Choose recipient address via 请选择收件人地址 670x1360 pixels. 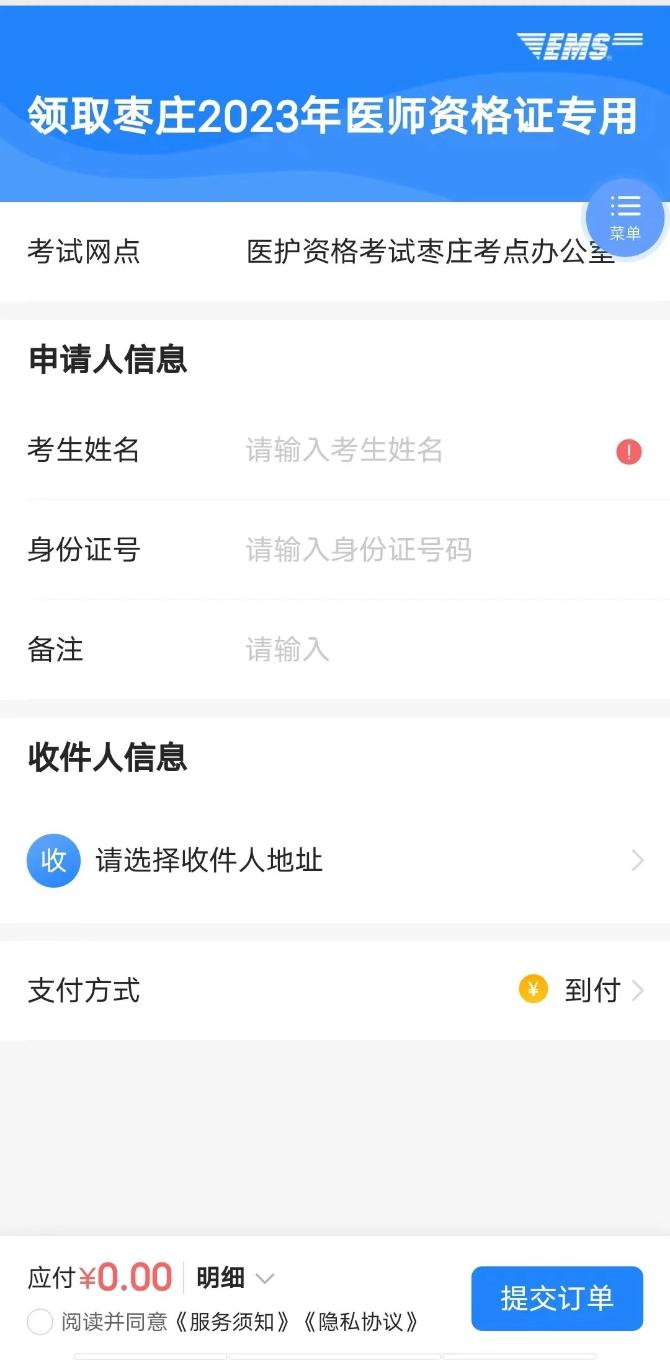tap(335, 860)
